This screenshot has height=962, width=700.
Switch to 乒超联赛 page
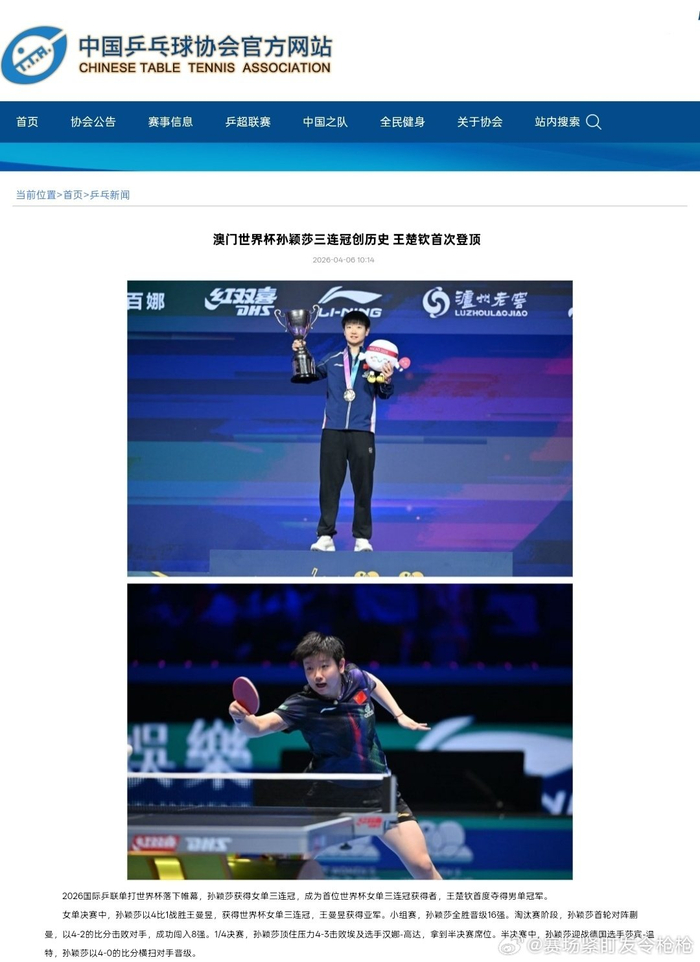(248, 122)
